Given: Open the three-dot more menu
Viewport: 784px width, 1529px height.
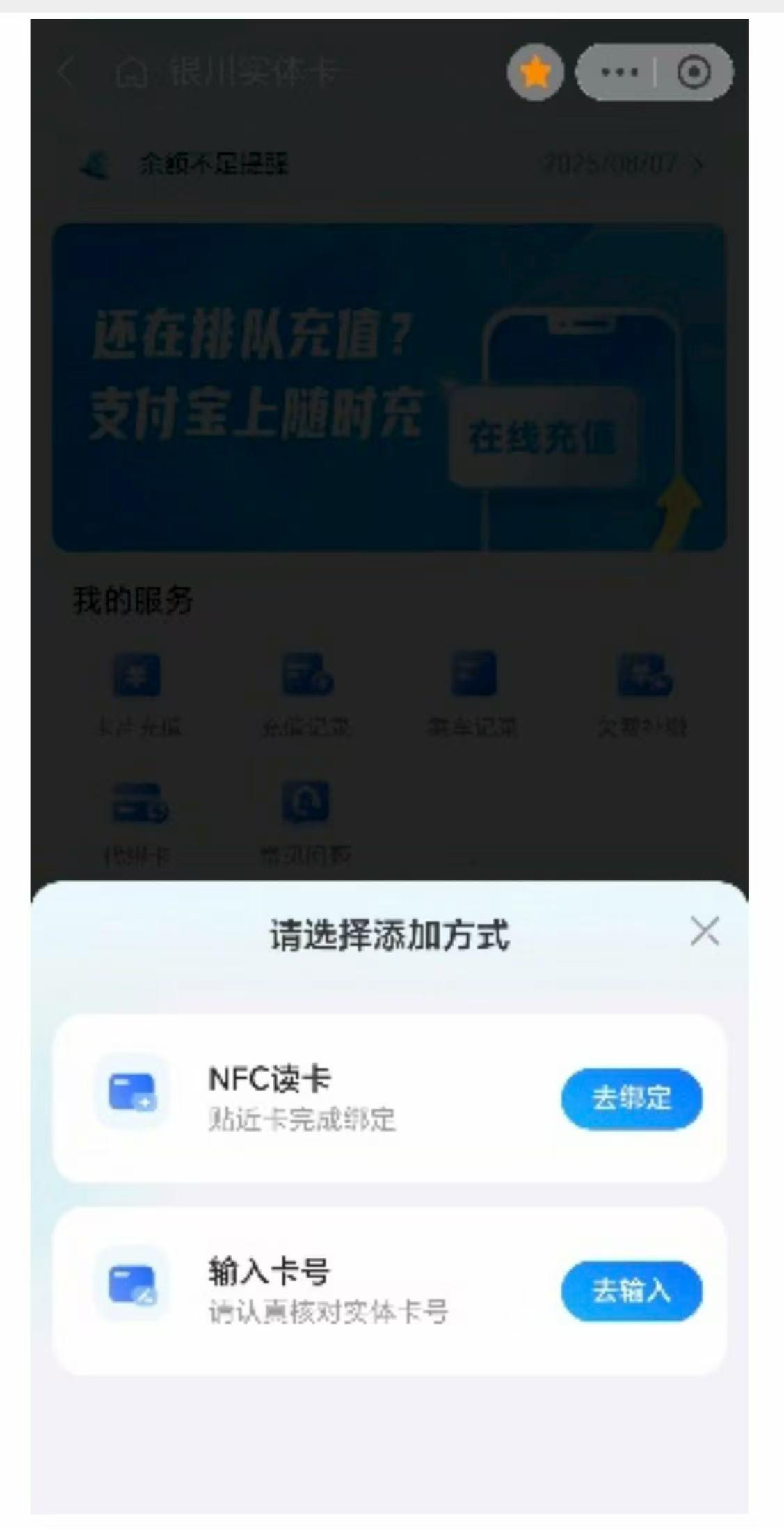Looking at the screenshot, I should [x=618, y=72].
